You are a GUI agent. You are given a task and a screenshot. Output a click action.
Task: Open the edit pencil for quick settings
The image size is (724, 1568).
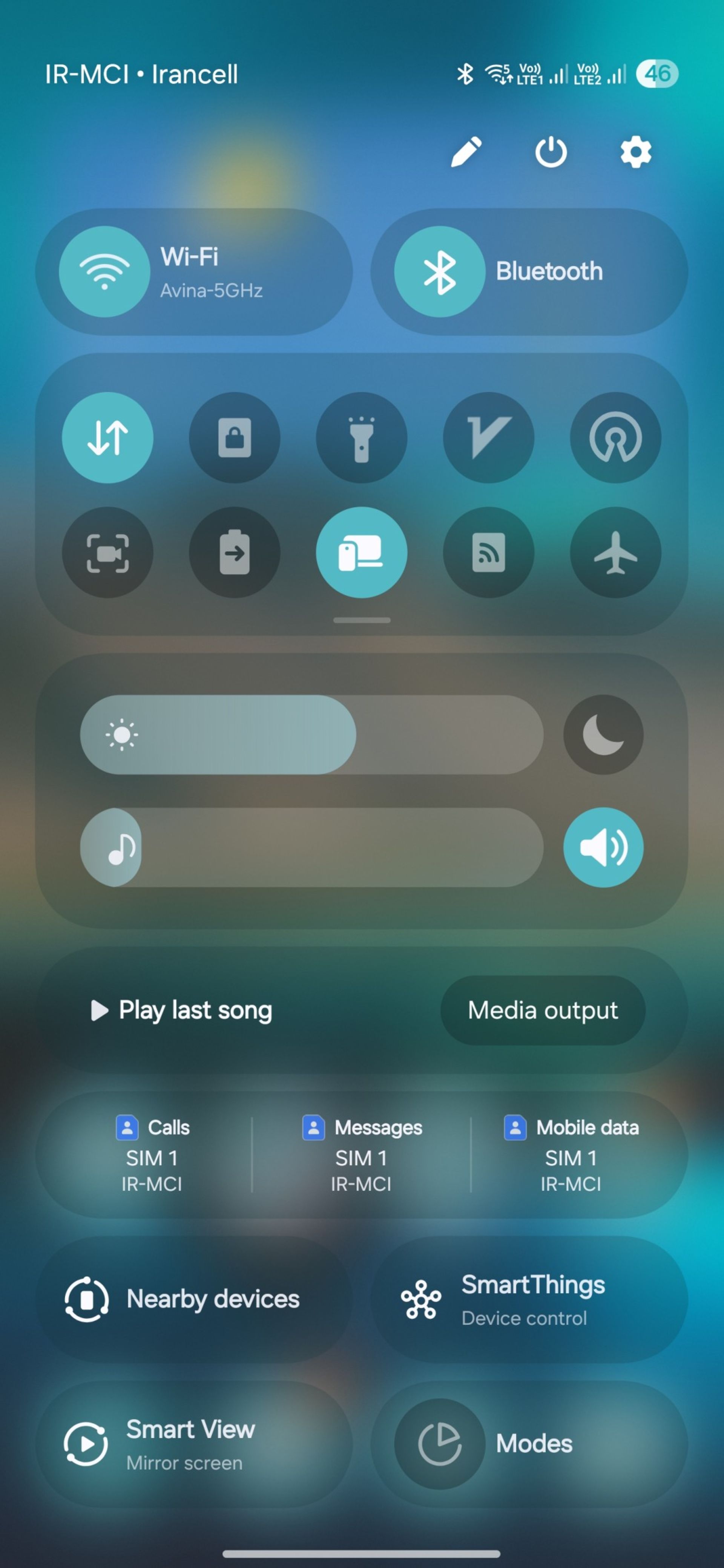click(x=466, y=152)
